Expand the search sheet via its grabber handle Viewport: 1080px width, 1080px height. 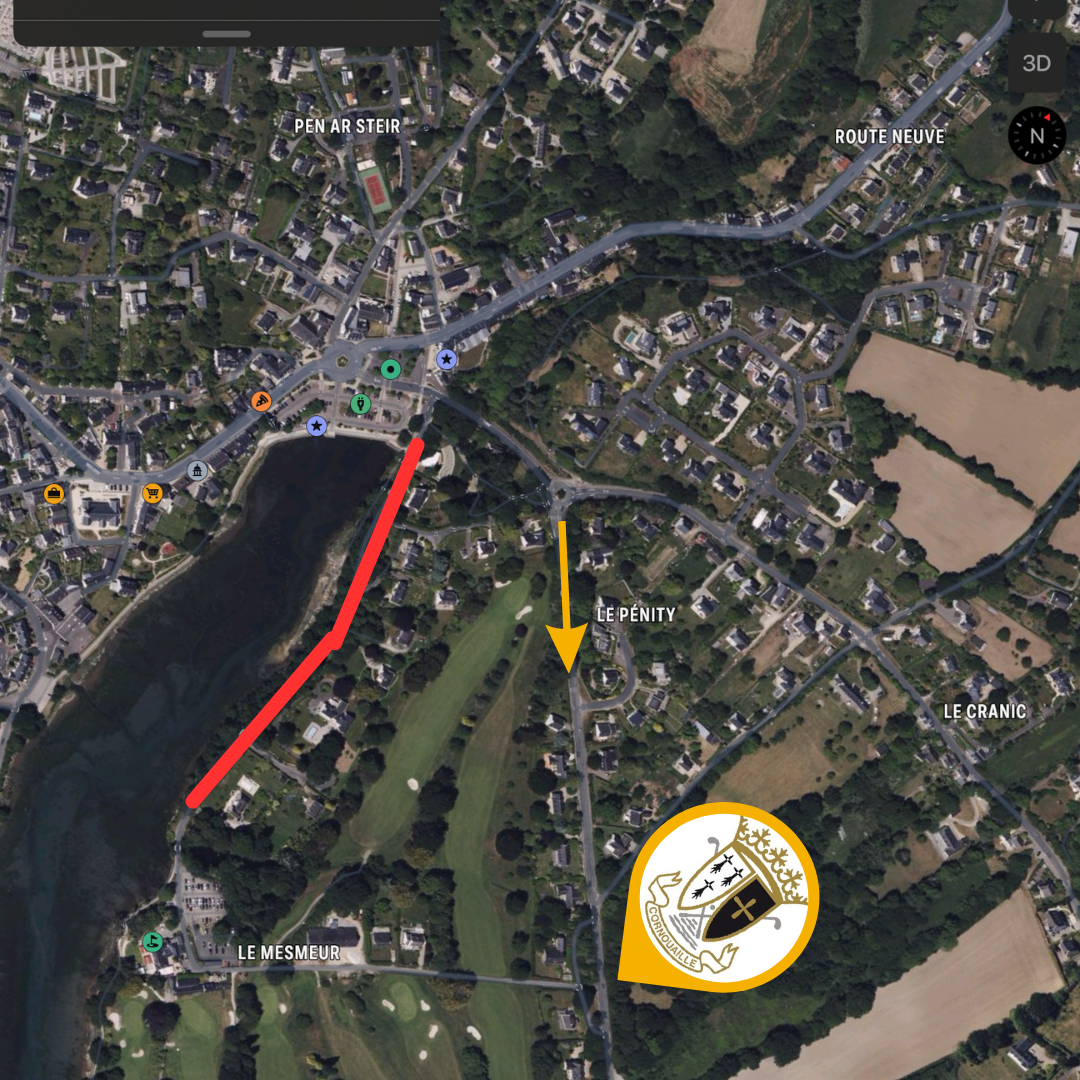[226, 33]
